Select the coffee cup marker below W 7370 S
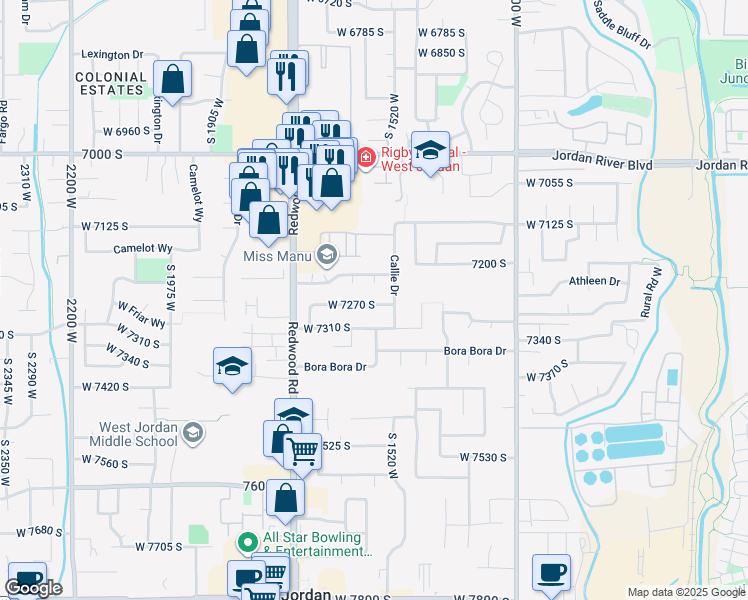748x600 pixels. point(551,575)
